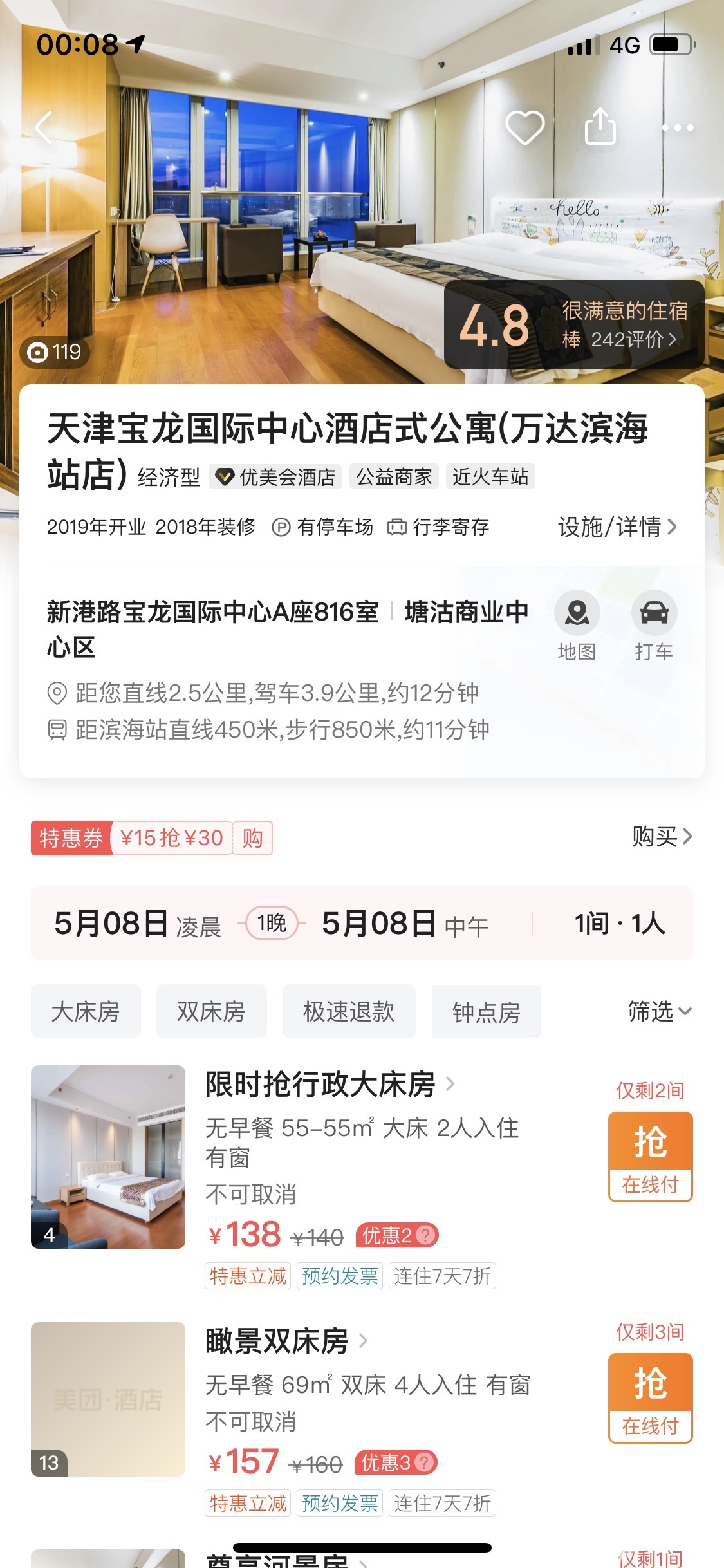Image resolution: width=724 pixels, height=1568 pixels.
Task: Share this hotel page
Action: (600, 126)
